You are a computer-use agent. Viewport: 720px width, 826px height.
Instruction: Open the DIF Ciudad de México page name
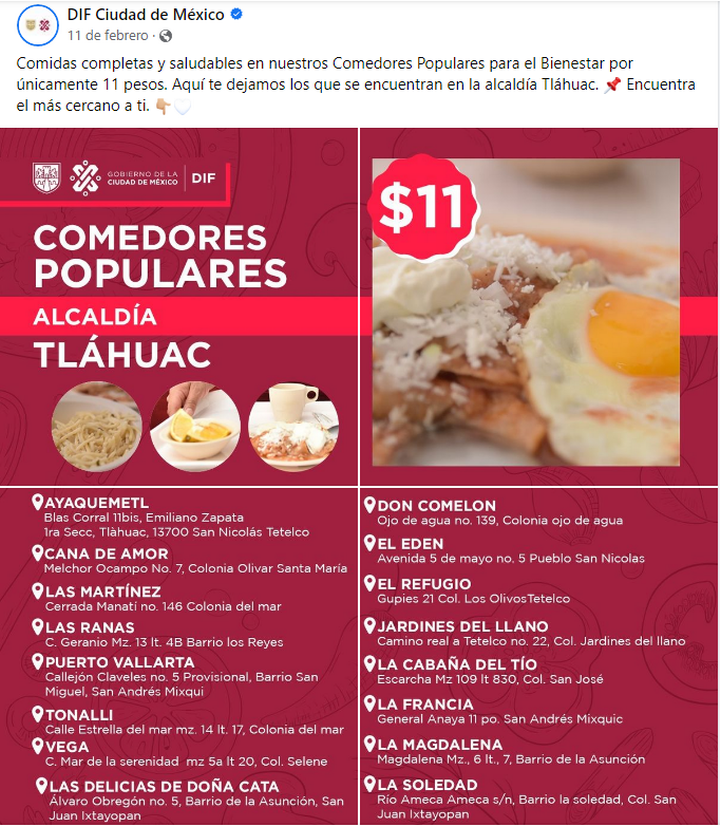[x=146, y=14]
